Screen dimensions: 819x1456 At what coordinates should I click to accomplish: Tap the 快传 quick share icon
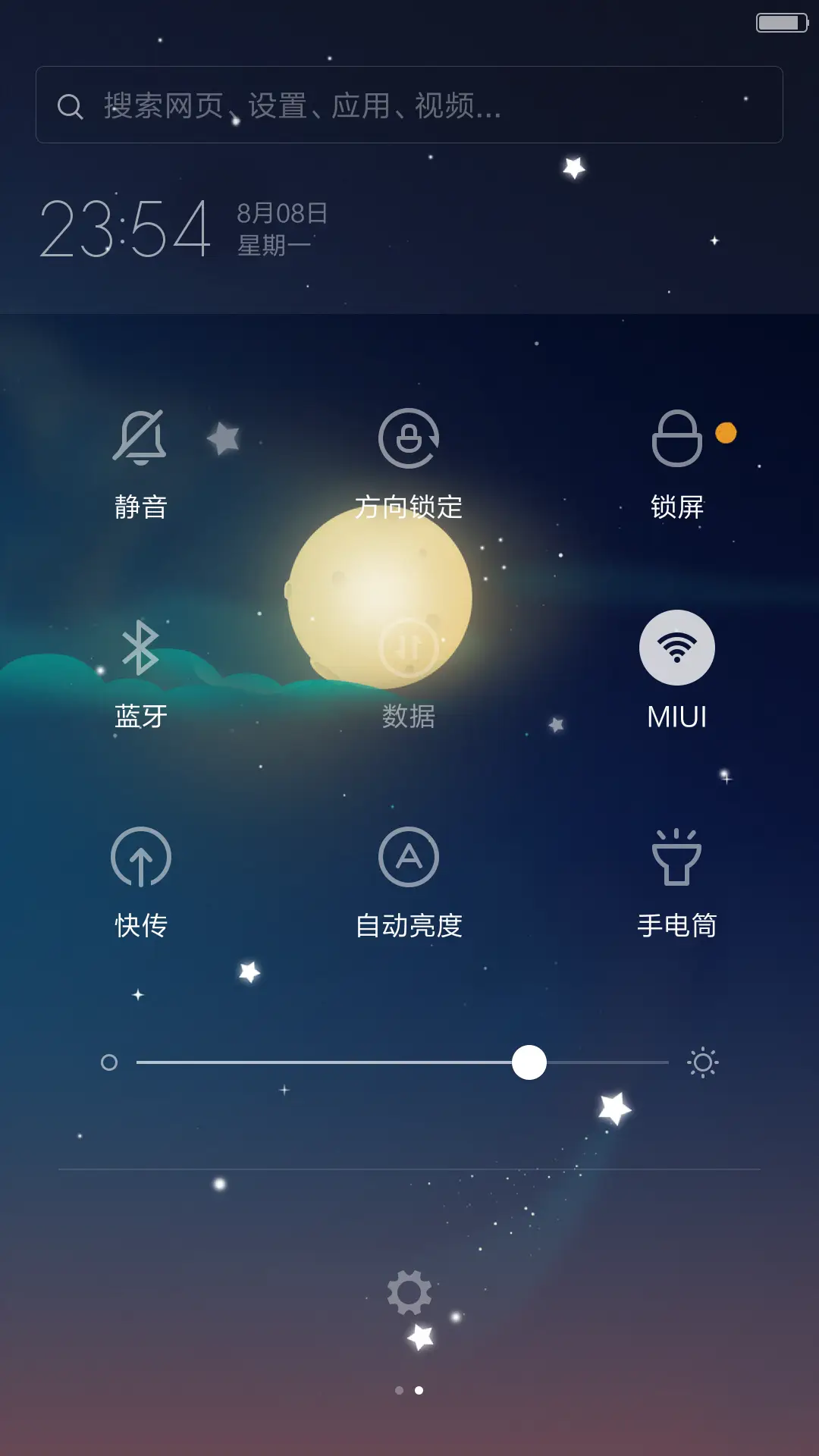click(x=141, y=858)
